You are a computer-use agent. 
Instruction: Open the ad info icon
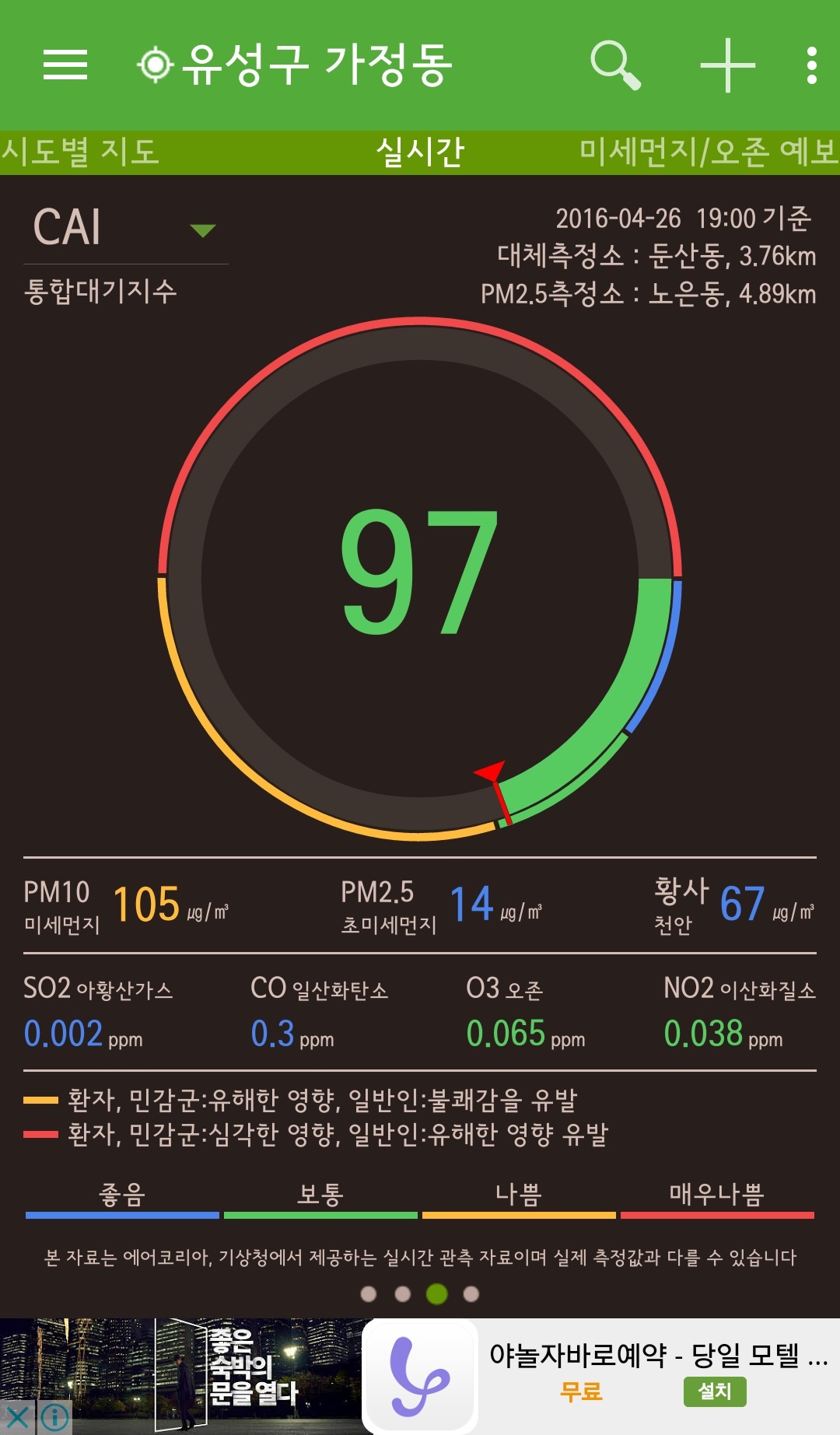[54, 1417]
